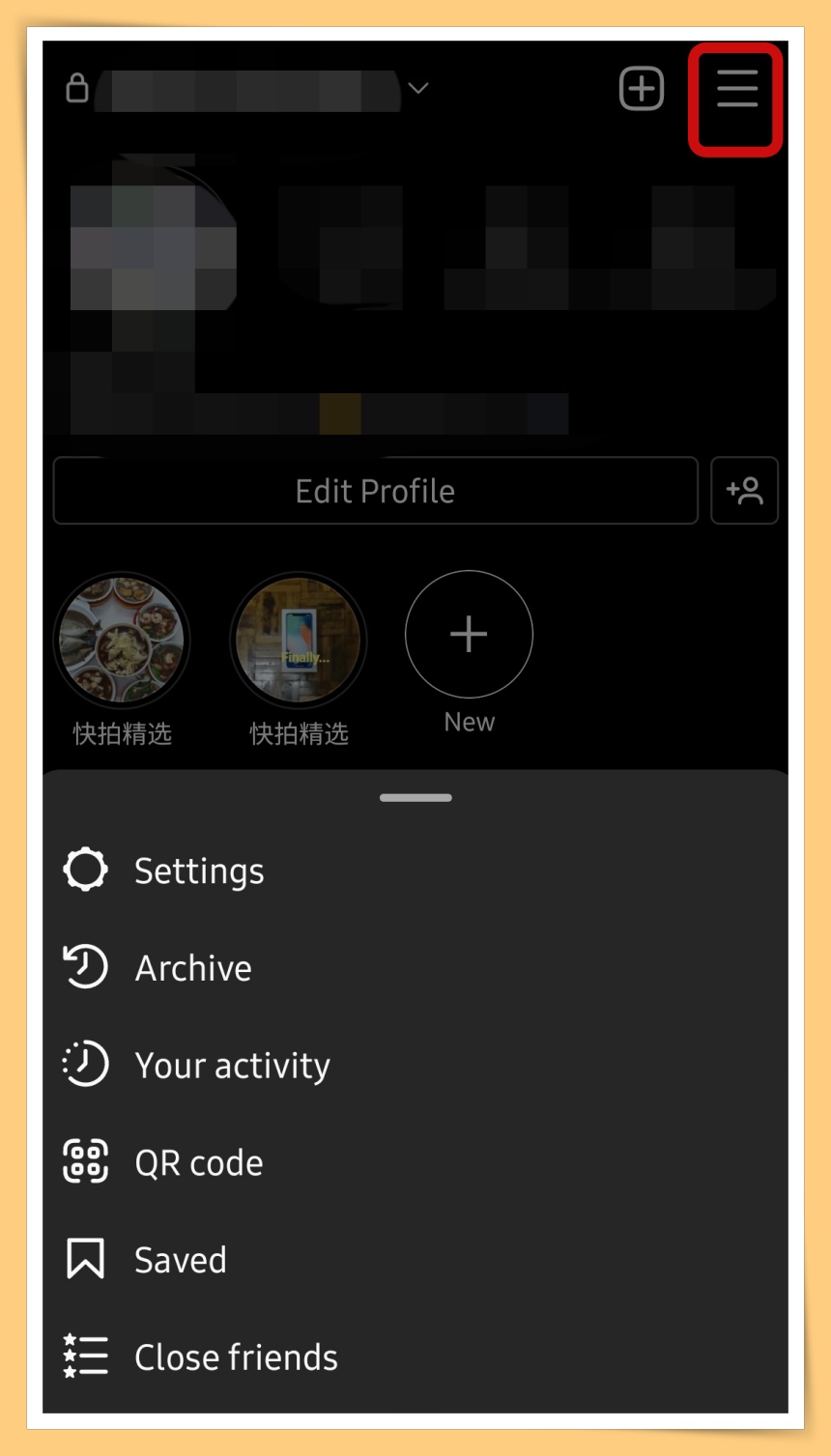
Task: Tap the Edit Profile button
Action: tap(375, 491)
